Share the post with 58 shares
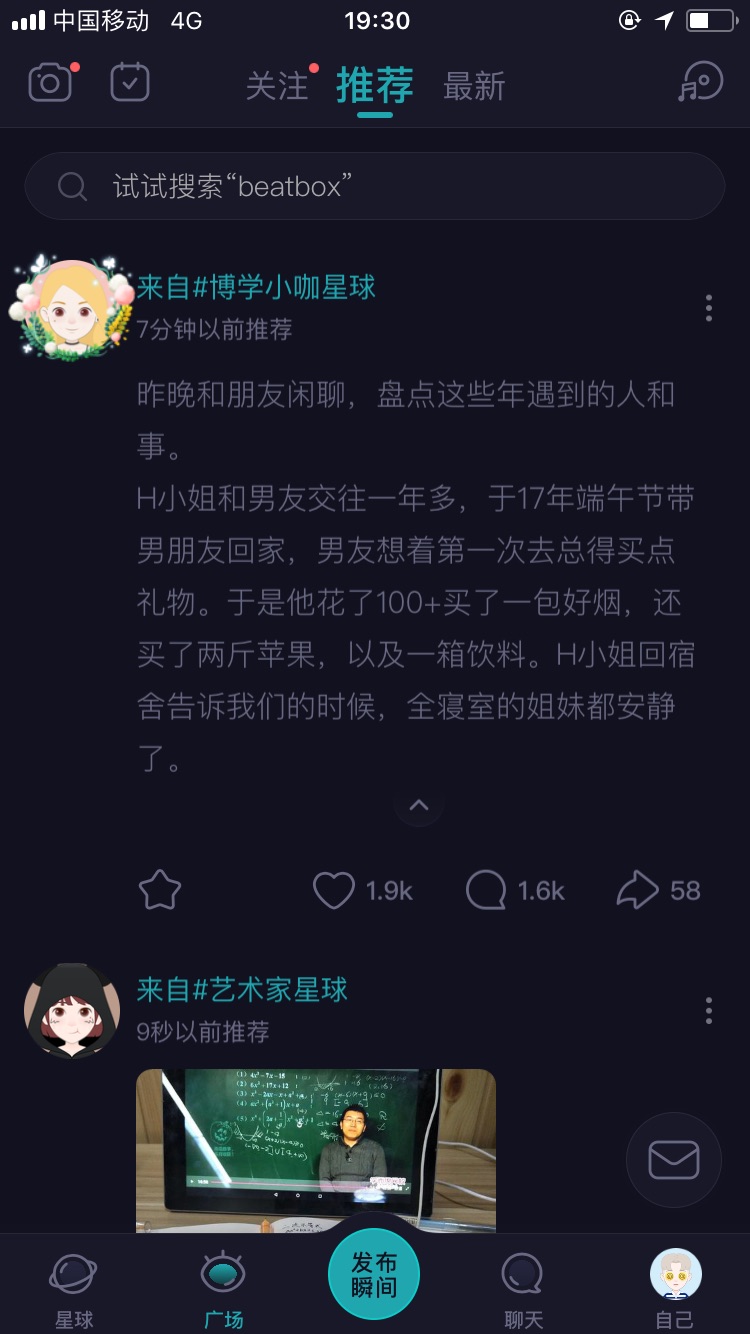Viewport: 750px width, 1334px height. pyautogui.click(x=658, y=890)
